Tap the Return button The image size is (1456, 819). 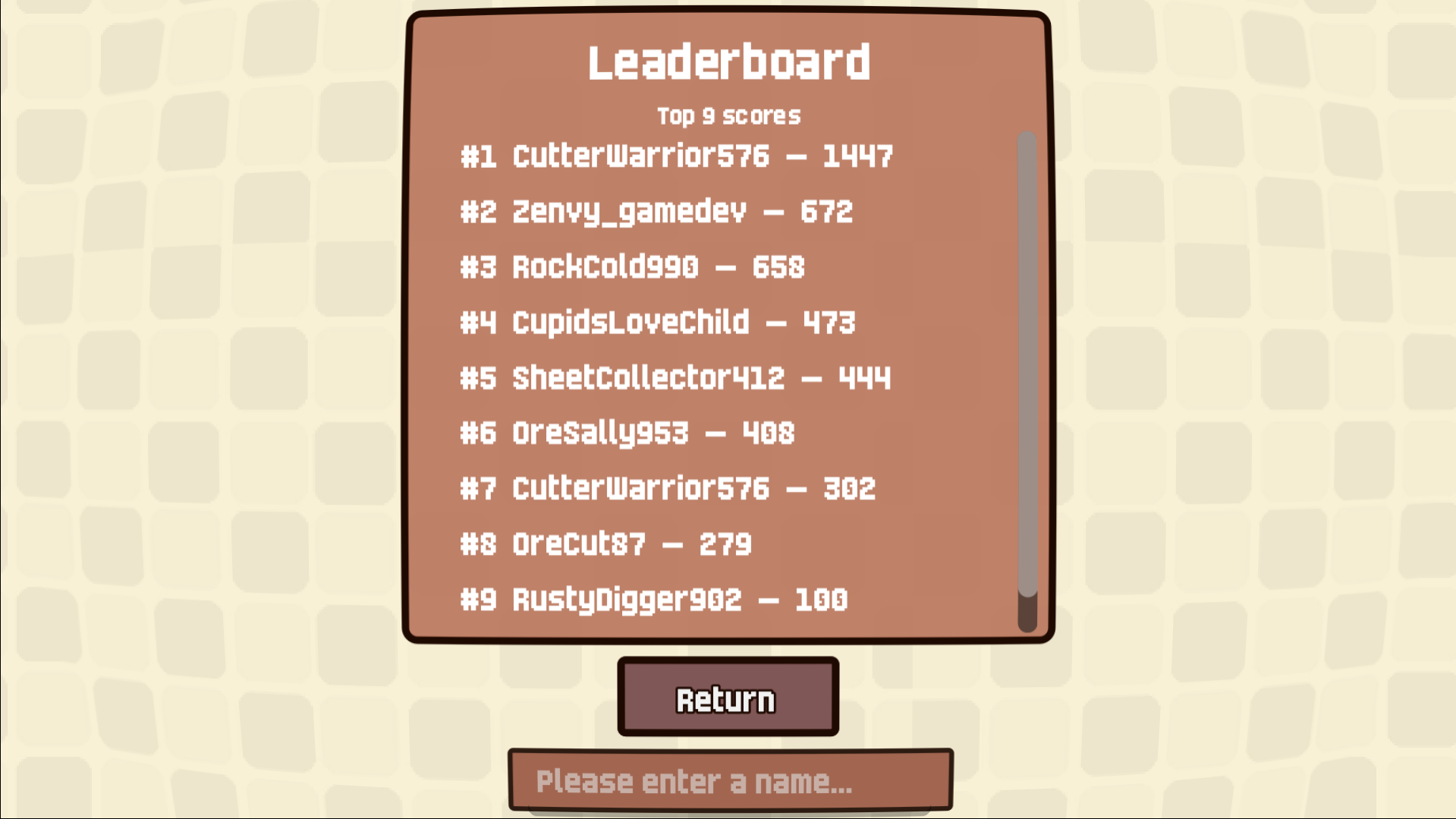click(x=728, y=698)
